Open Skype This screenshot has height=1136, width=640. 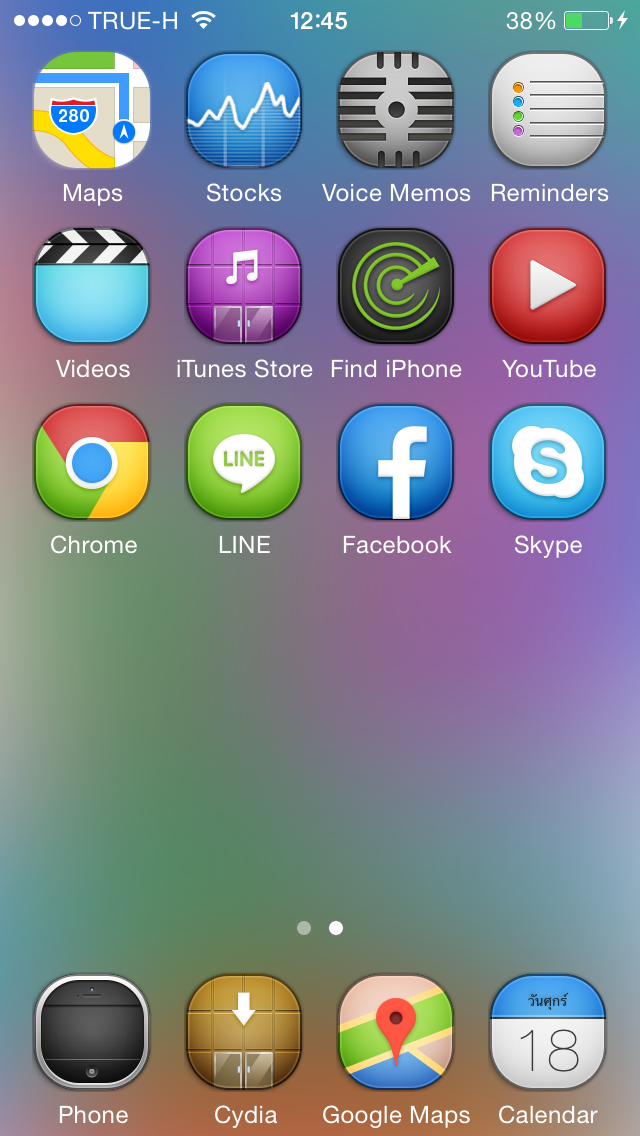tap(548, 462)
